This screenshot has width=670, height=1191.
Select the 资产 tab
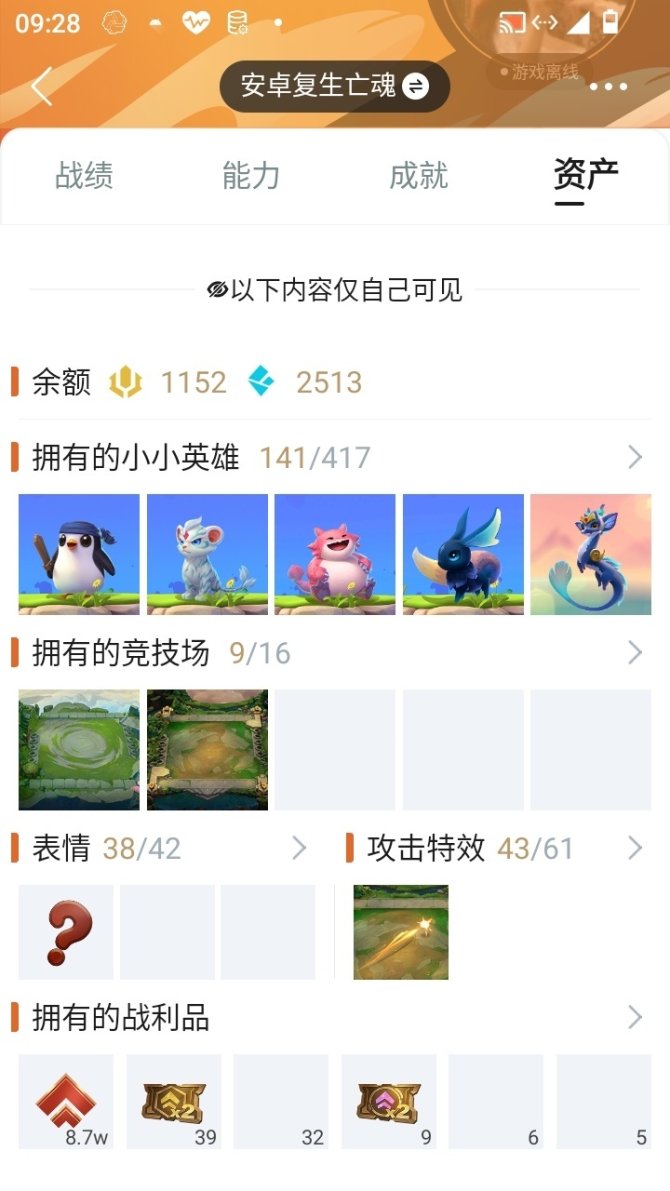585,176
